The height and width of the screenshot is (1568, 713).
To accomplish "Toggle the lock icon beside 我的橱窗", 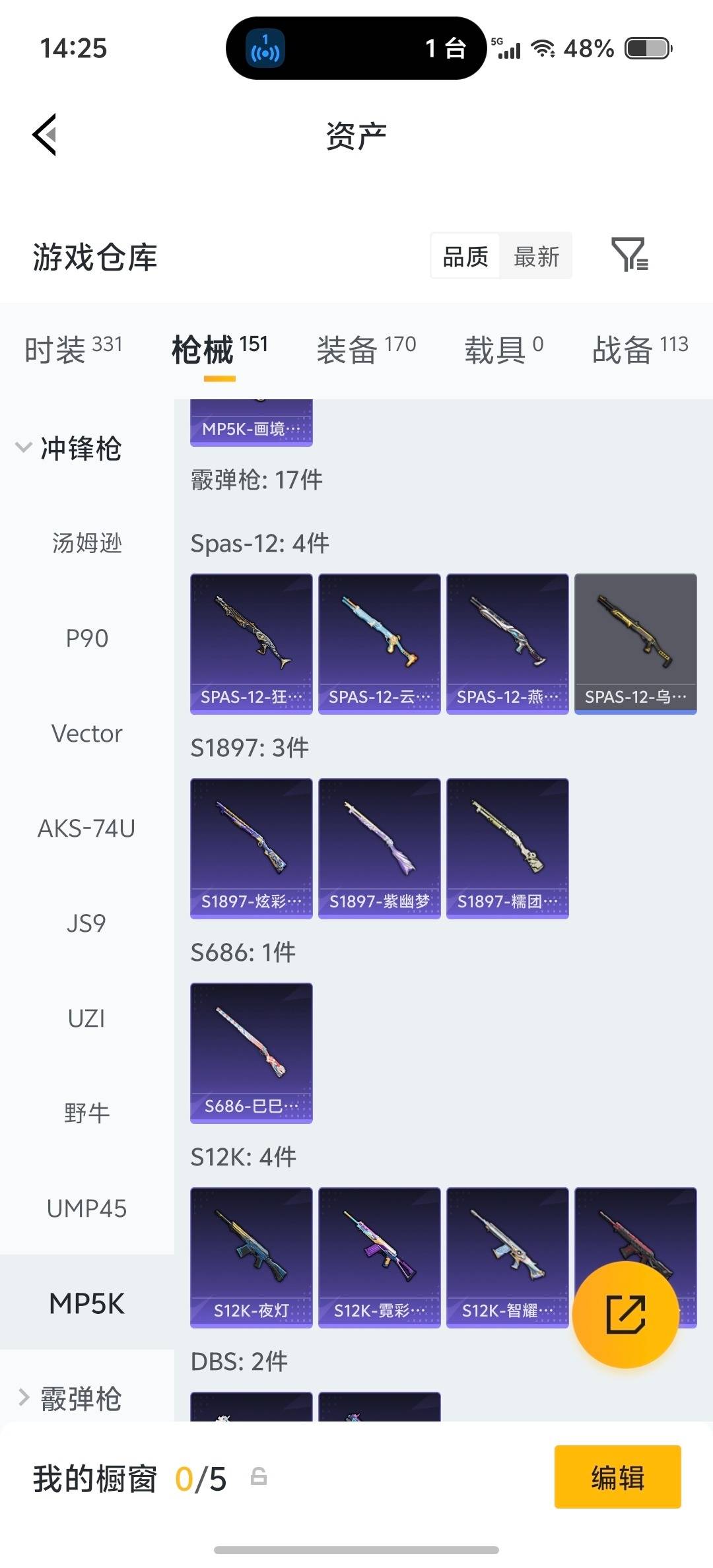I will (258, 1478).
